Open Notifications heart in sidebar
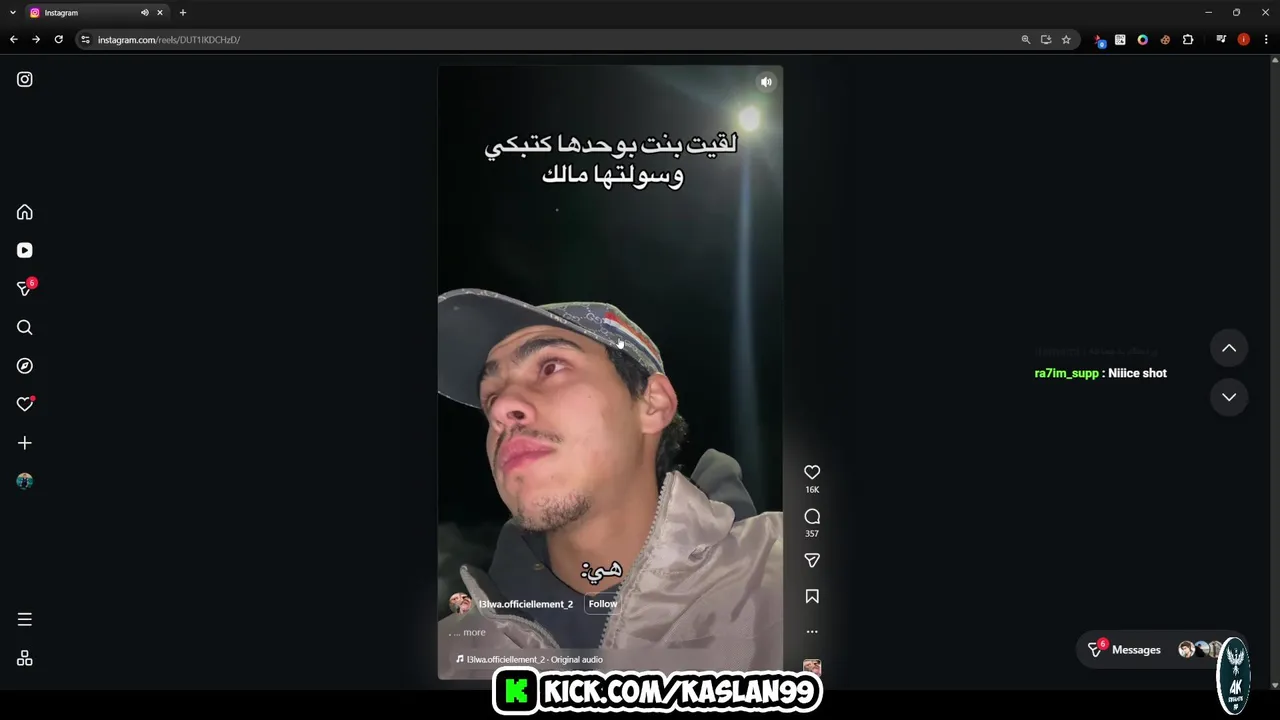Viewport: 1280px width, 720px height. pos(25,404)
